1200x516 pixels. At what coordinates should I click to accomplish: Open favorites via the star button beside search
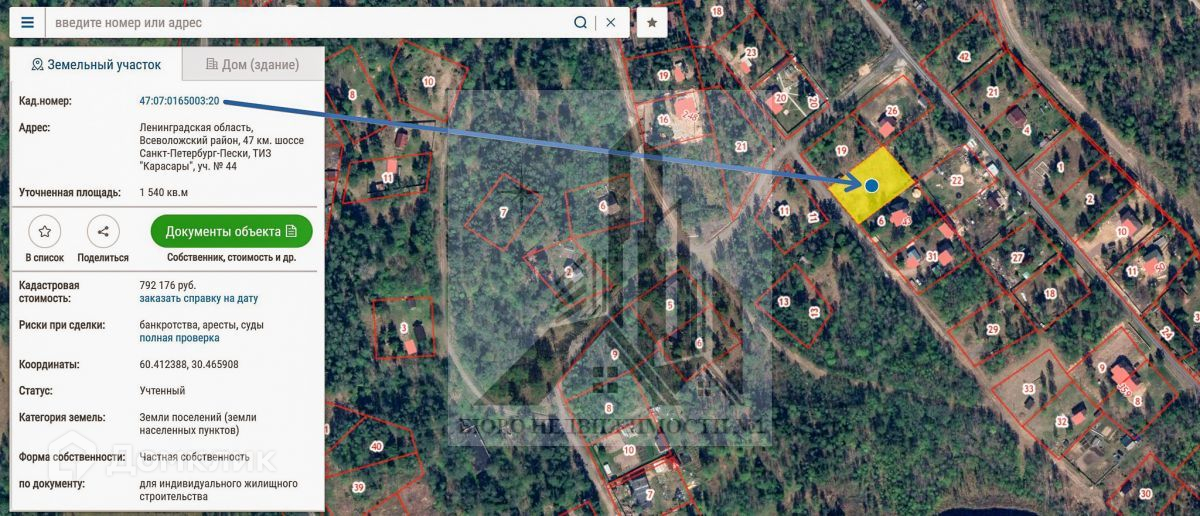tap(652, 22)
